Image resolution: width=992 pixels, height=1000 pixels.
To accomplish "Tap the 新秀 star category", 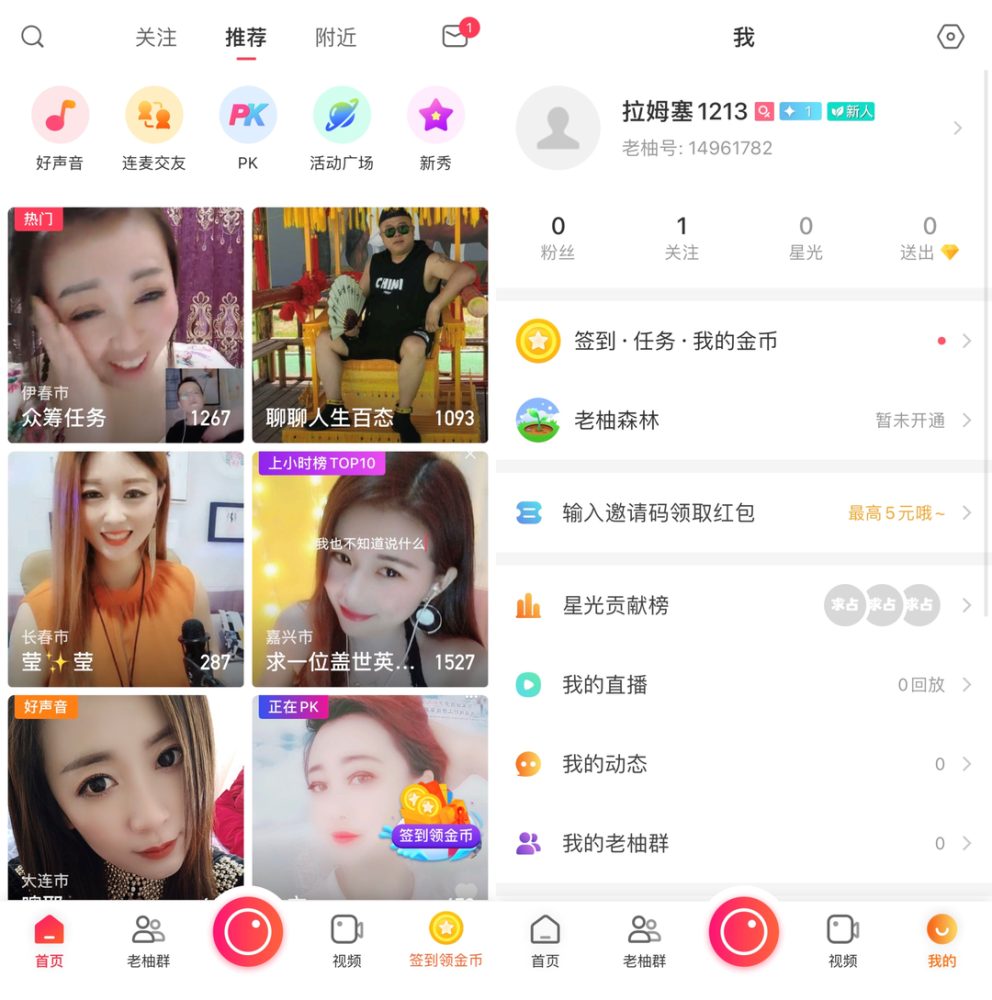I will (x=435, y=127).
